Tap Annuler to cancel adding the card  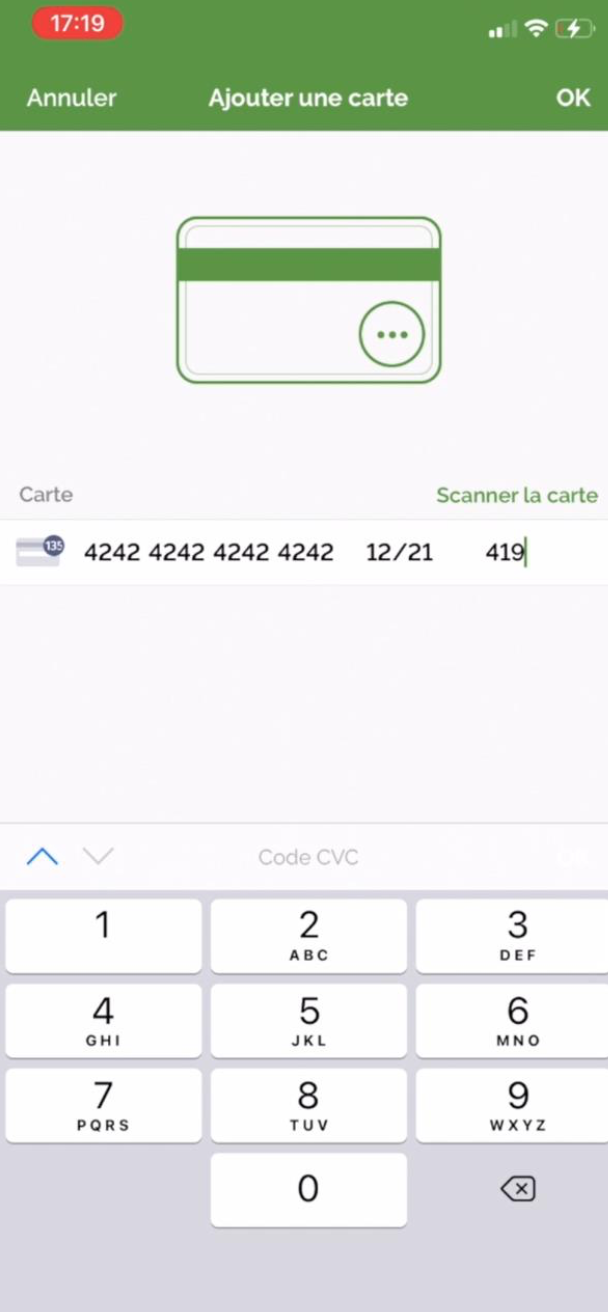click(x=72, y=98)
